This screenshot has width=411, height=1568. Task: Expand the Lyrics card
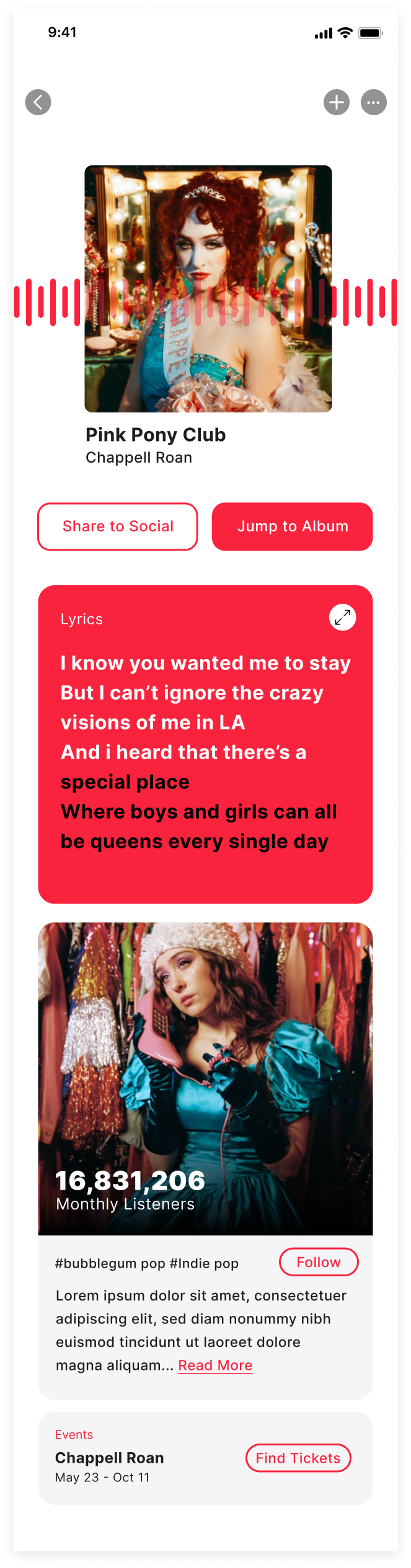342,617
